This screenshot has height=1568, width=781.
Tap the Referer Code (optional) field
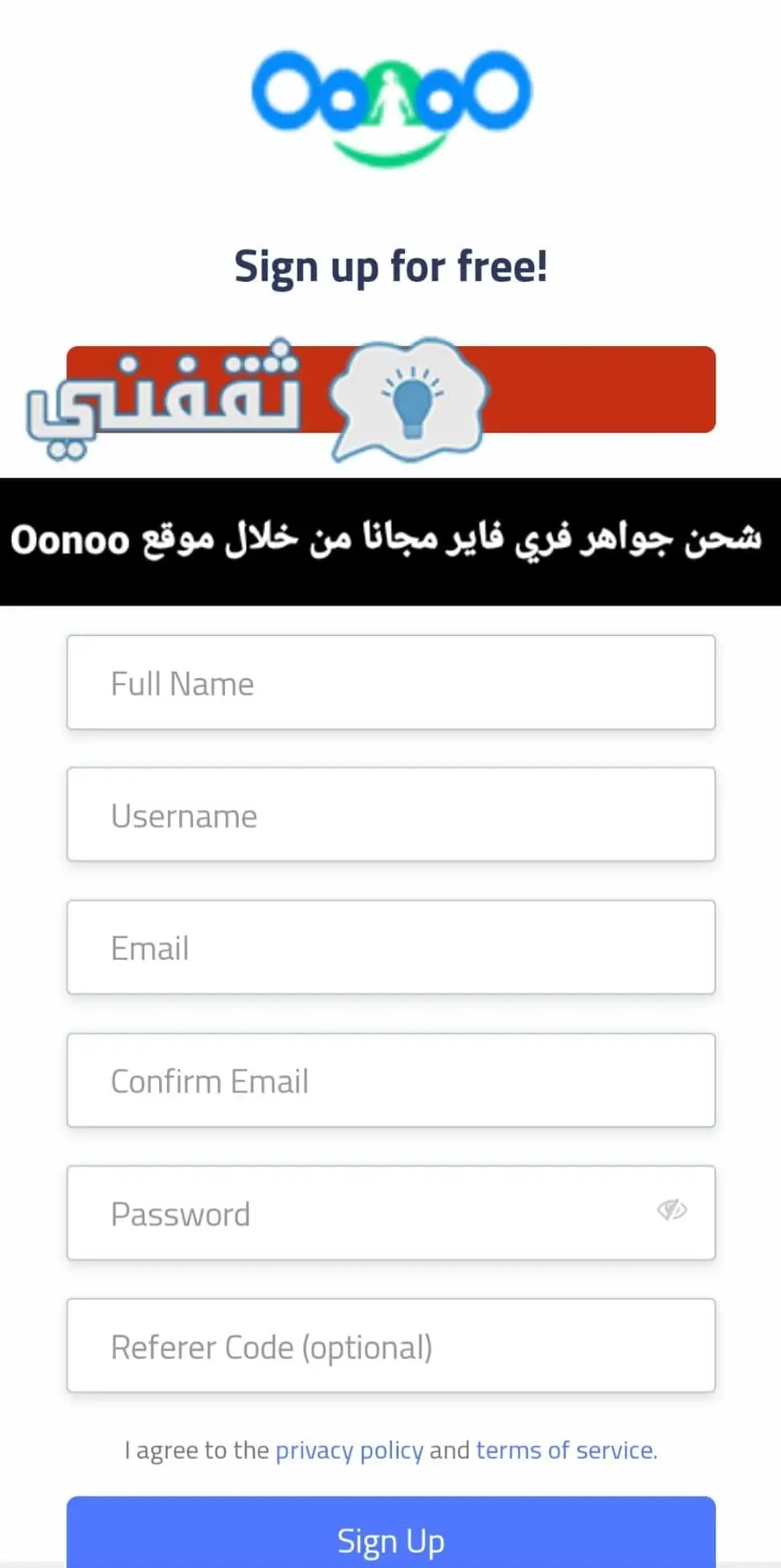[x=390, y=1345]
